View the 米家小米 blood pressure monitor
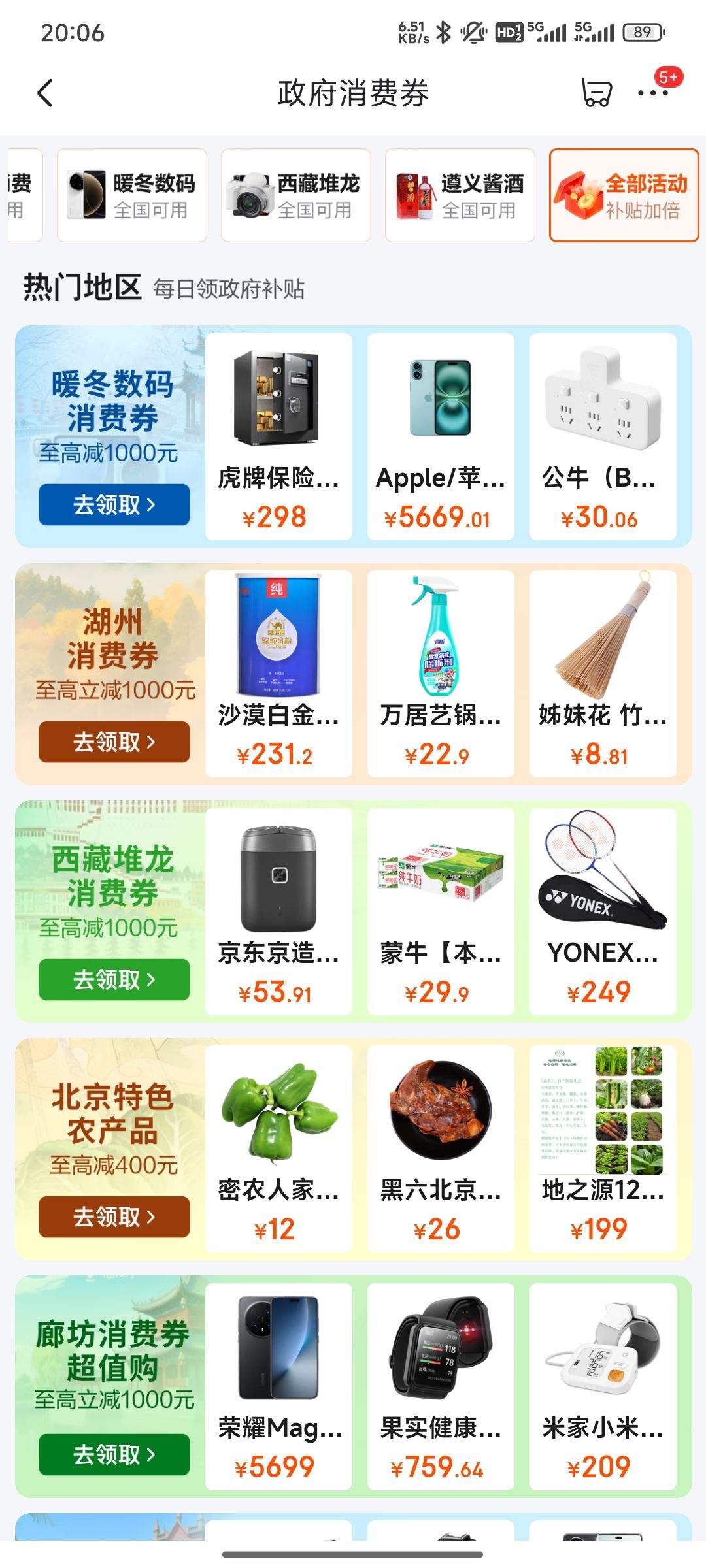 click(x=603, y=1386)
